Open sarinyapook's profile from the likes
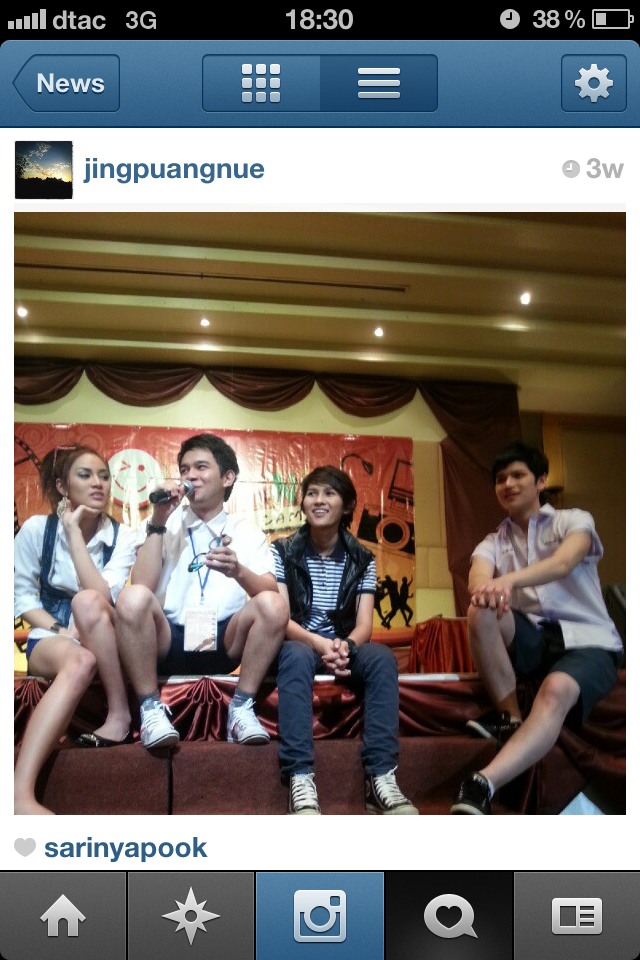 pyautogui.click(x=125, y=848)
